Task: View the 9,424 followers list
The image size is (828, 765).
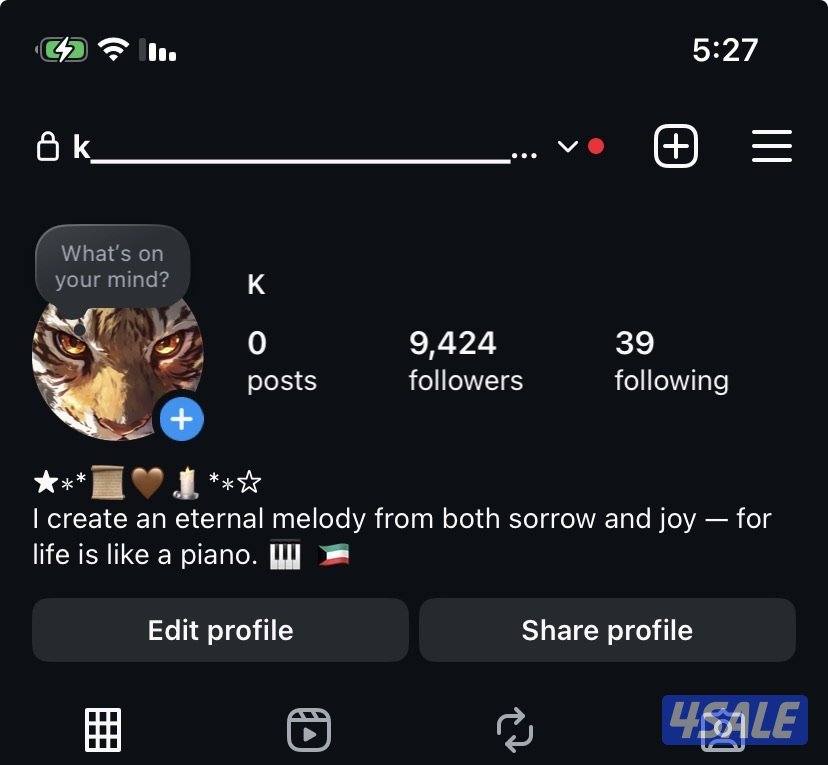Action: 465,361
